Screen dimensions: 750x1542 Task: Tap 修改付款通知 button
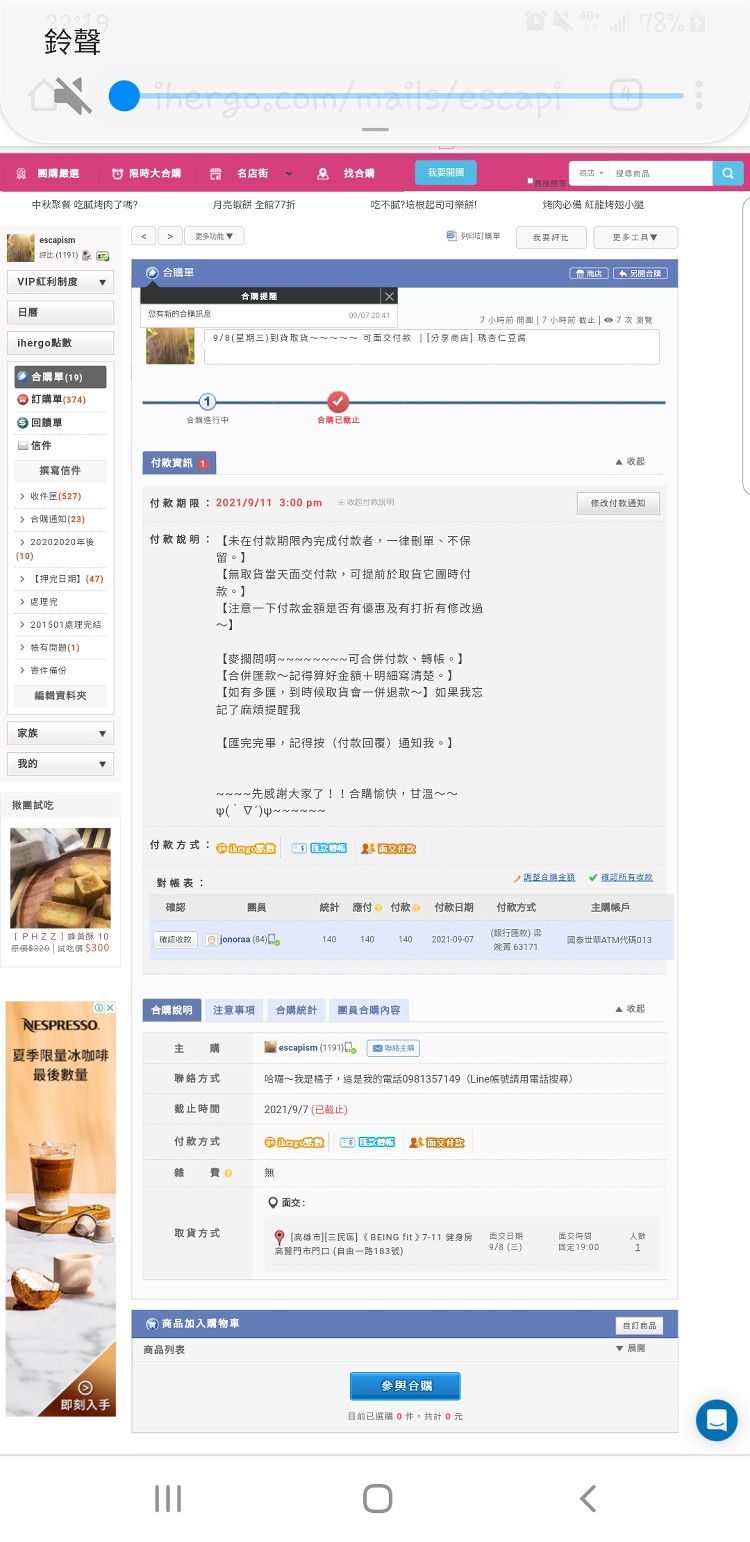pos(618,503)
